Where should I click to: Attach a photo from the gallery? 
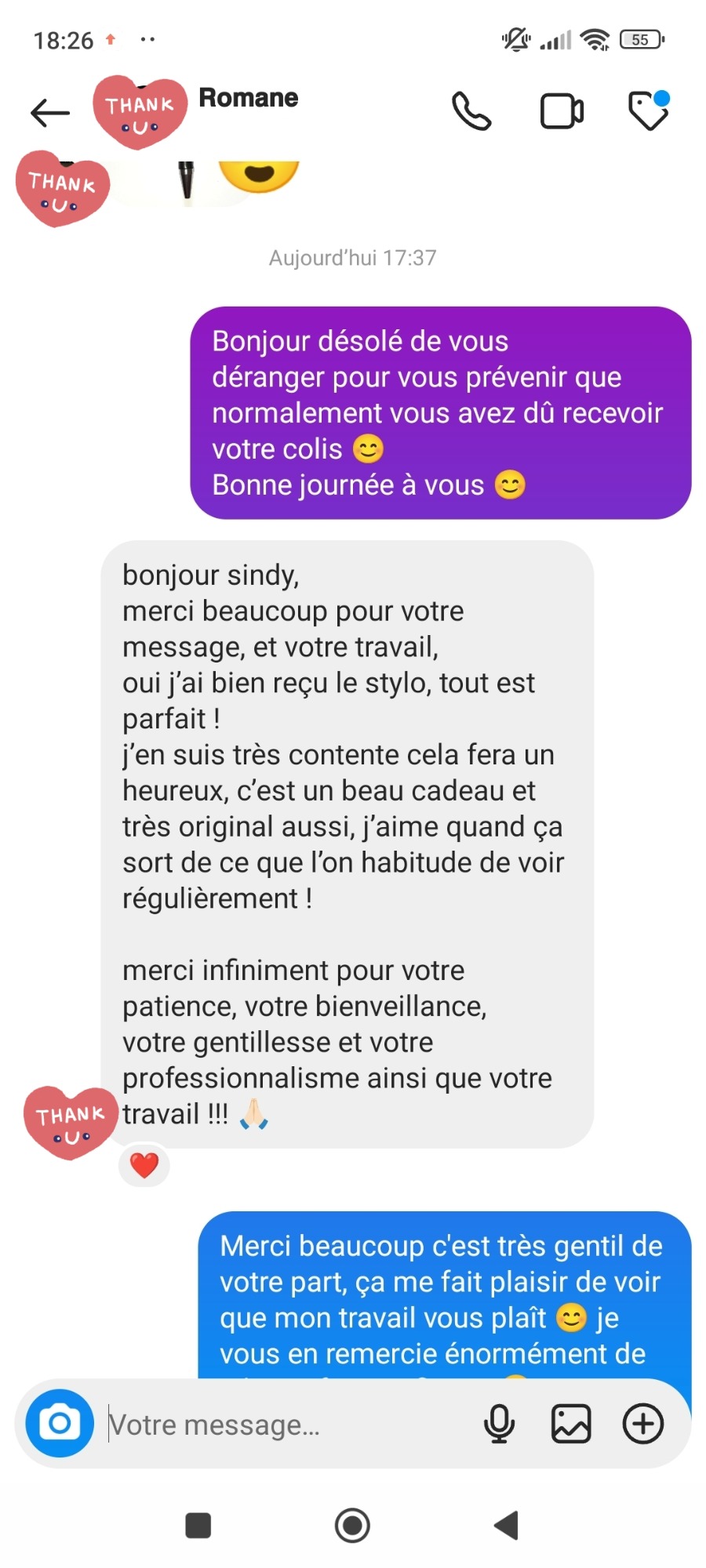pos(571,1424)
